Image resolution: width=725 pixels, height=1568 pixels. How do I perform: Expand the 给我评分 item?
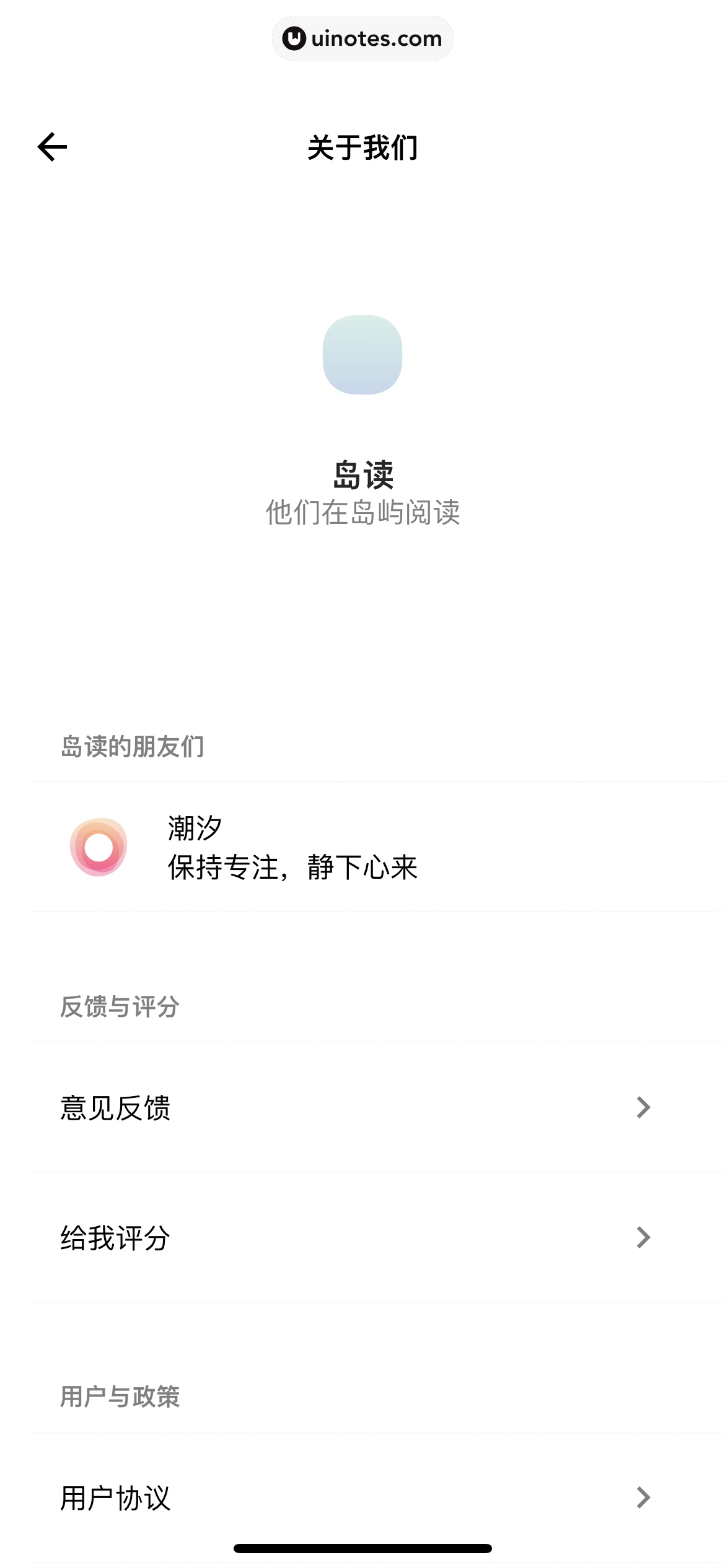tap(362, 1239)
